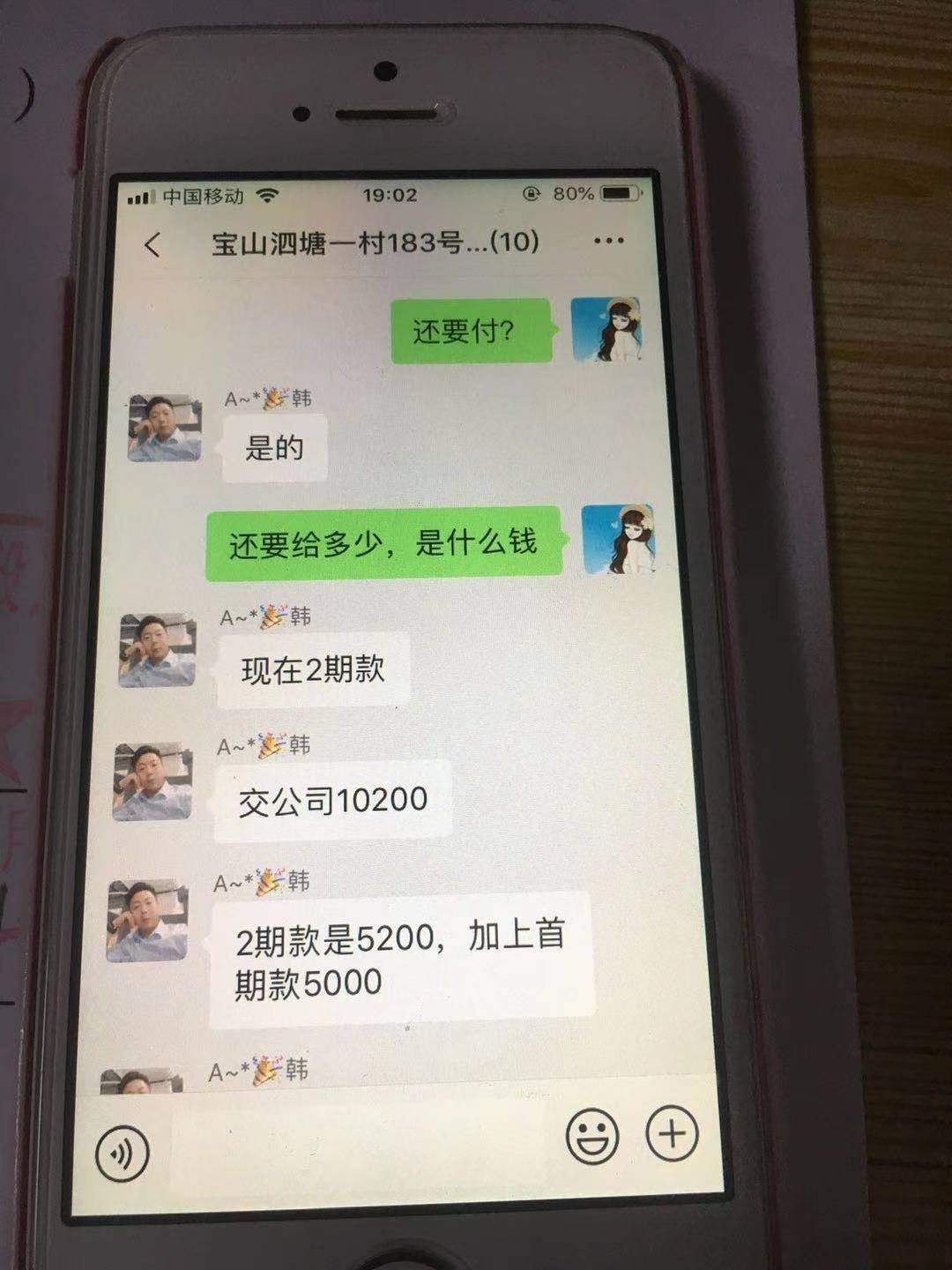Open the plus attachments menu
The image size is (952, 1270).
672,1133
